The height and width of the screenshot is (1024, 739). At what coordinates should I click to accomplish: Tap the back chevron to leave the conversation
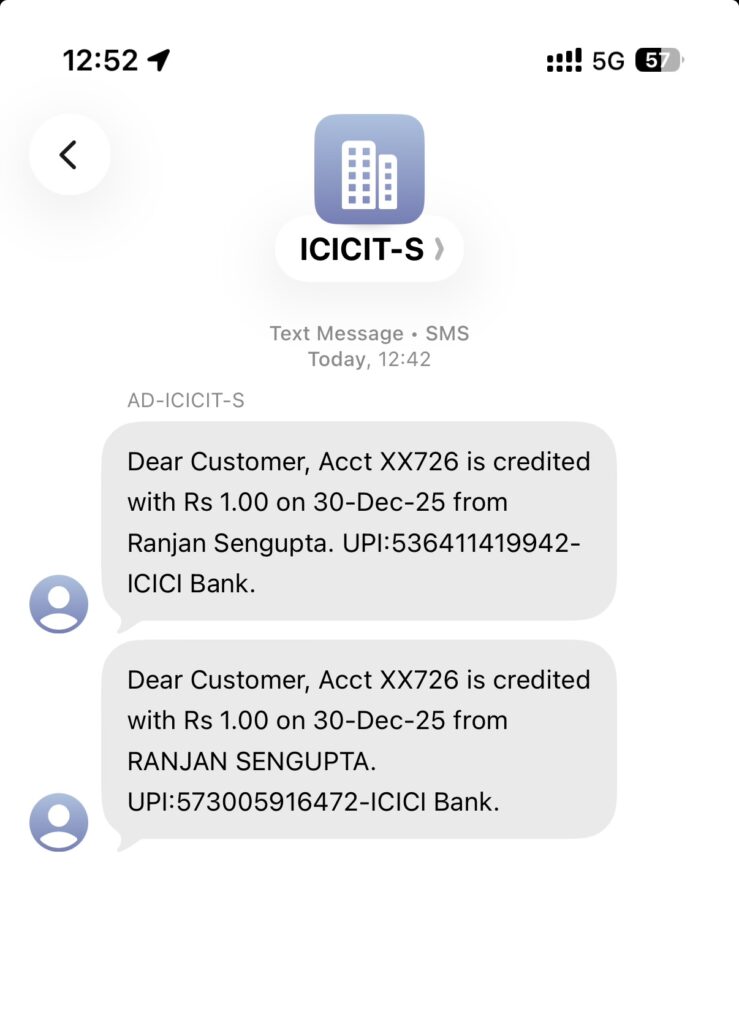pyautogui.click(x=69, y=155)
